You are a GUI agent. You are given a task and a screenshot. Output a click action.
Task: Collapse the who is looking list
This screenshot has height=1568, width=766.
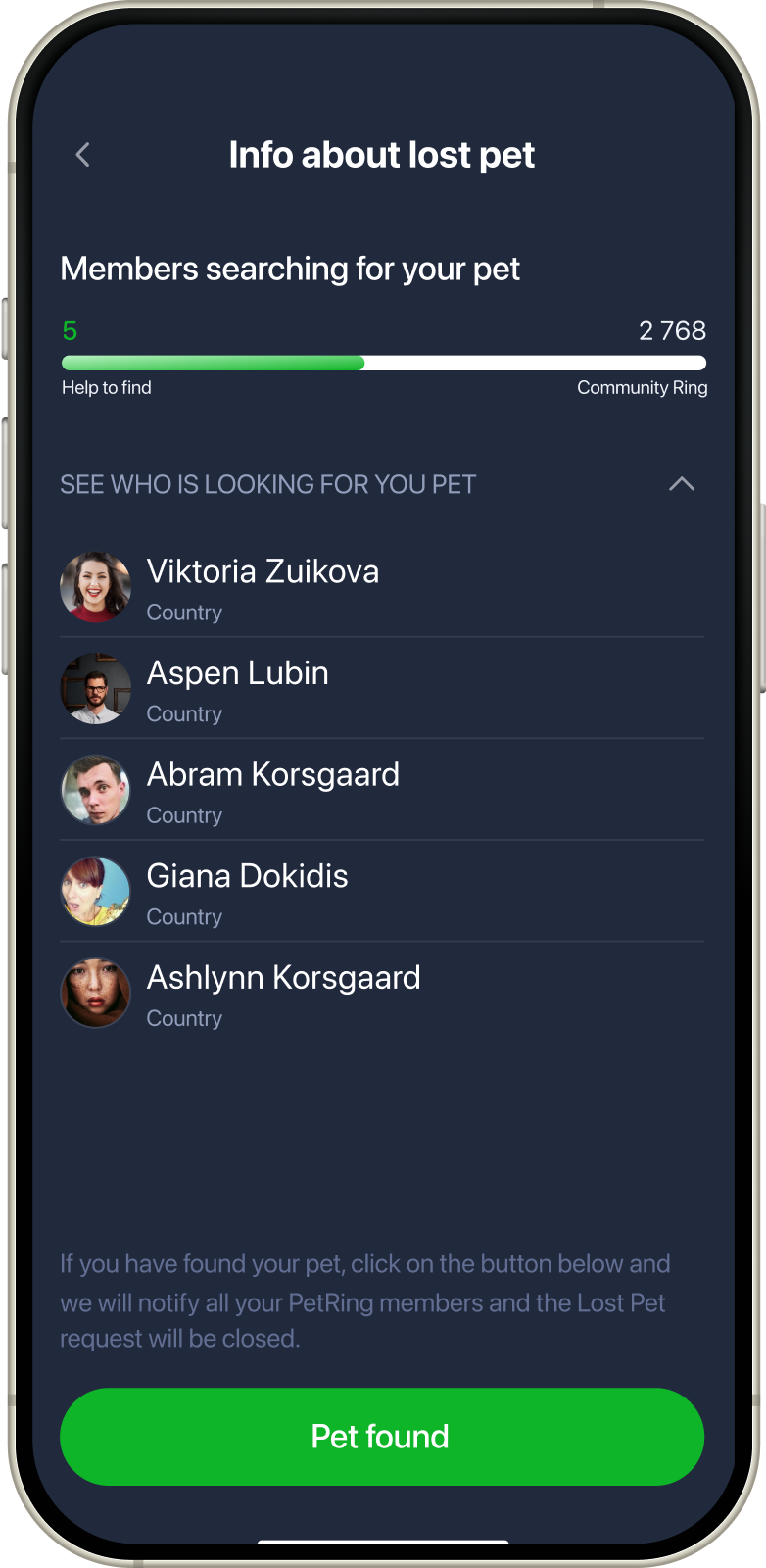pos(681,484)
